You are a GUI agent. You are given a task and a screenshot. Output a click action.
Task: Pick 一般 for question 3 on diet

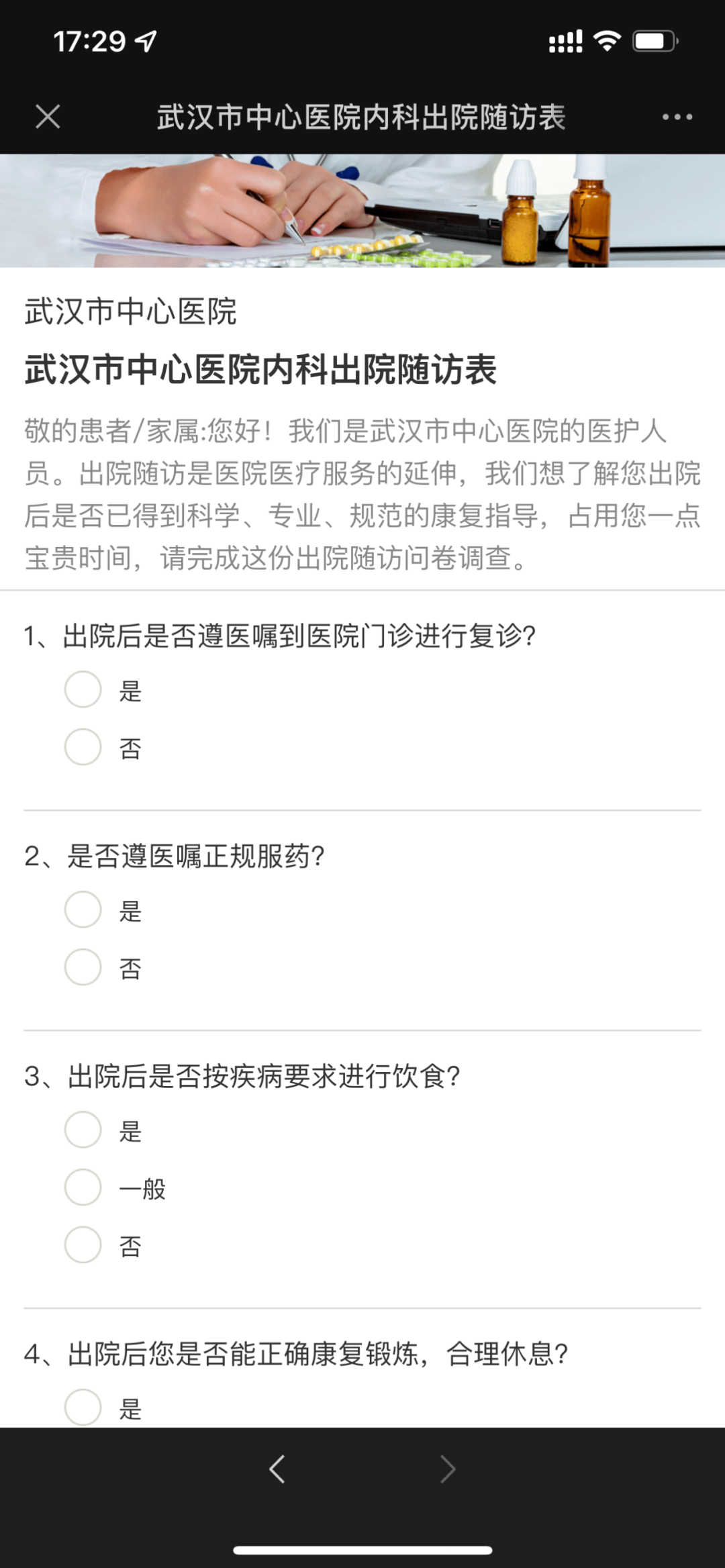(x=83, y=1187)
